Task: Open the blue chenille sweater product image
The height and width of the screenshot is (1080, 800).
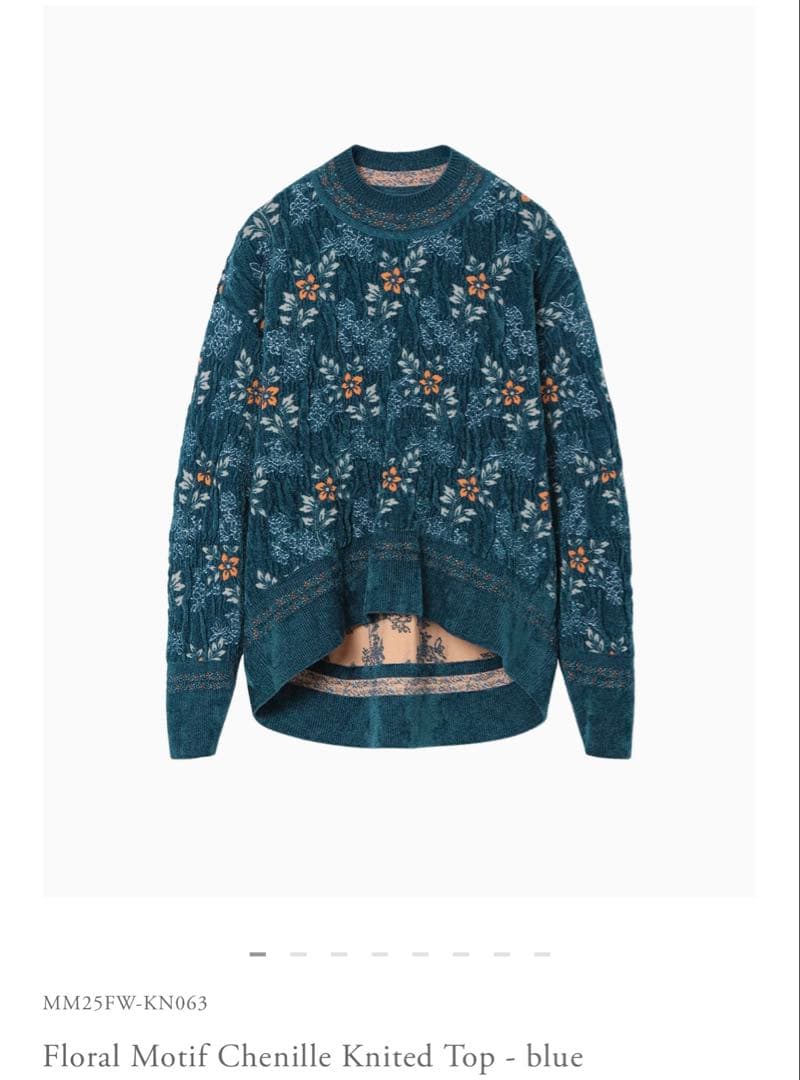Action: pyautogui.click(x=400, y=450)
